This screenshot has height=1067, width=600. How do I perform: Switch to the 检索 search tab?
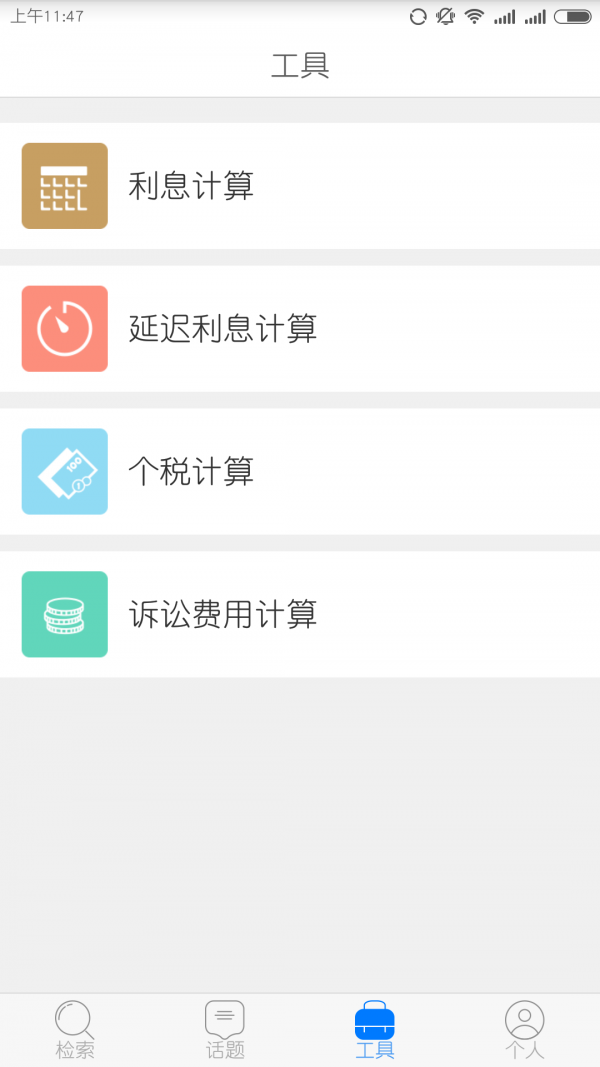(x=75, y=1030)
